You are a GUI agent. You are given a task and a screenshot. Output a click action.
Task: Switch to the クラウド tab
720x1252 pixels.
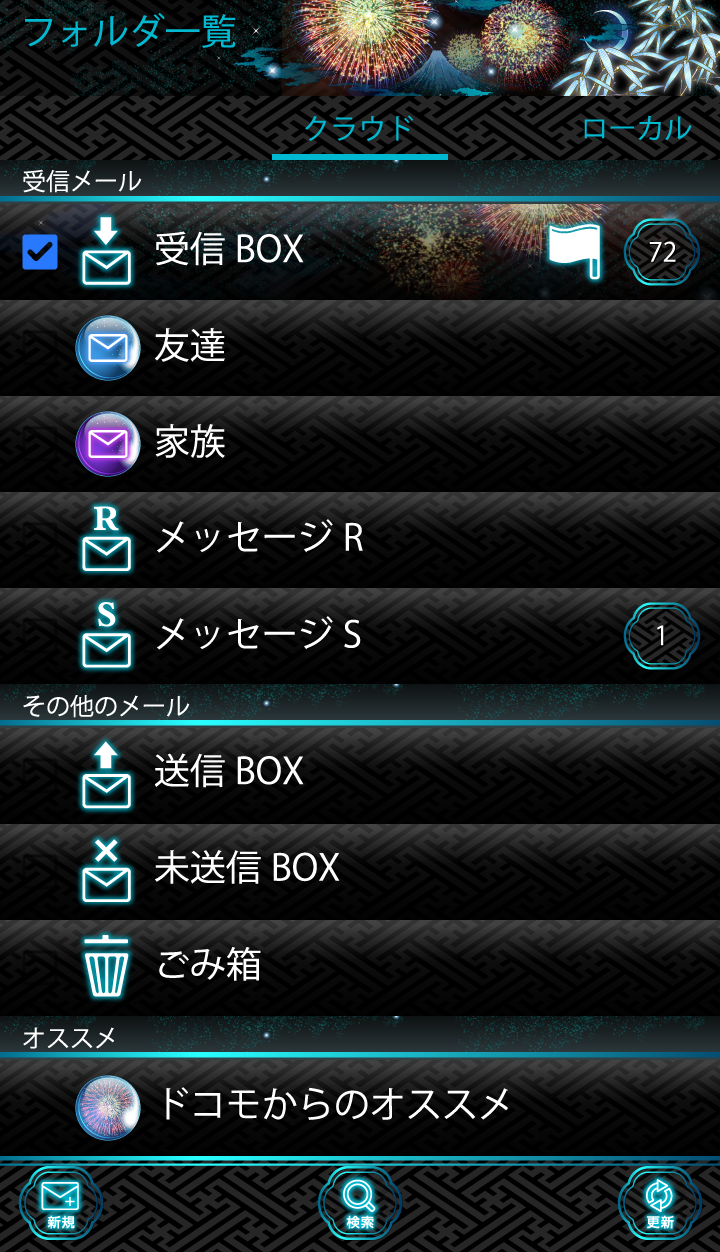click(359, 128)
